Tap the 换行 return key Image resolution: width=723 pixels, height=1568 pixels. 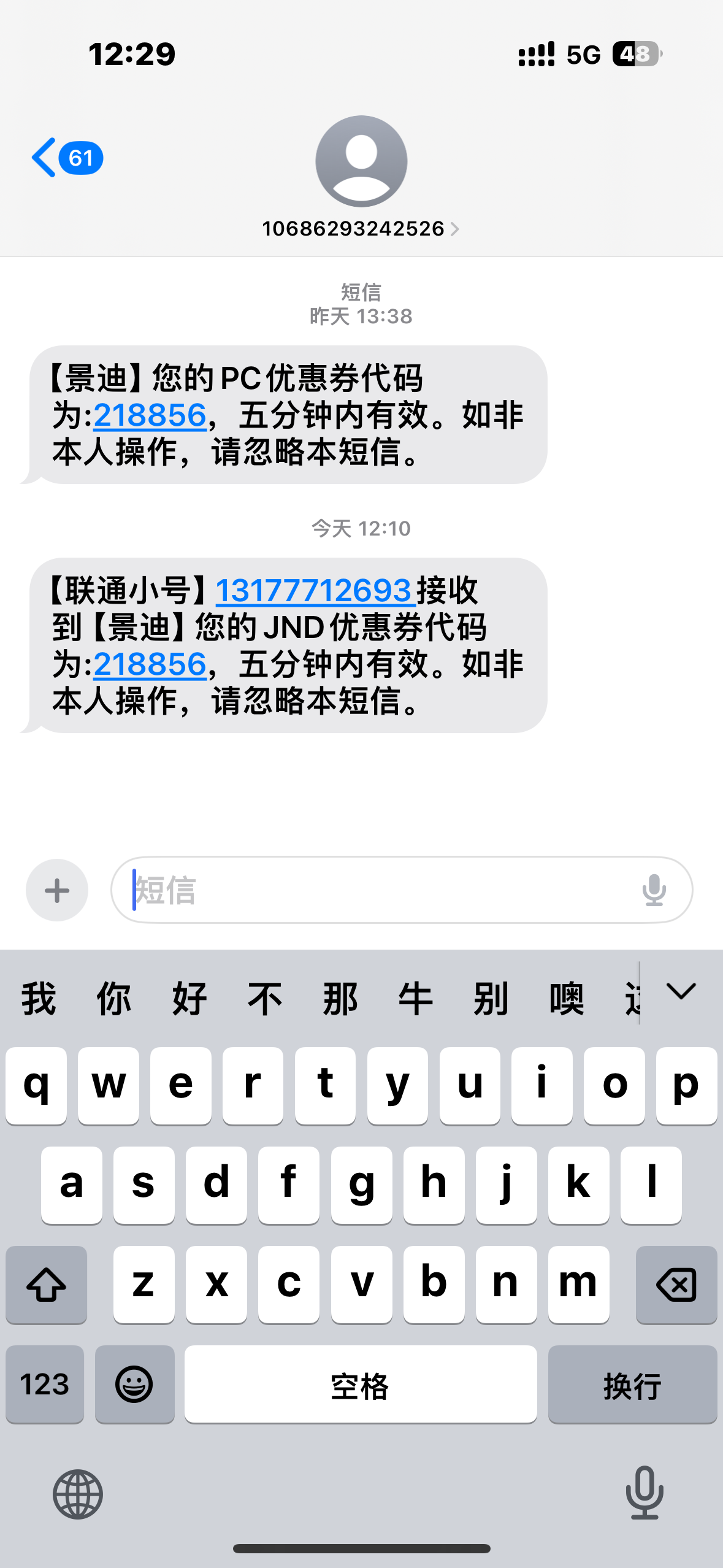pyautogui.click(x=632, y=1384)
